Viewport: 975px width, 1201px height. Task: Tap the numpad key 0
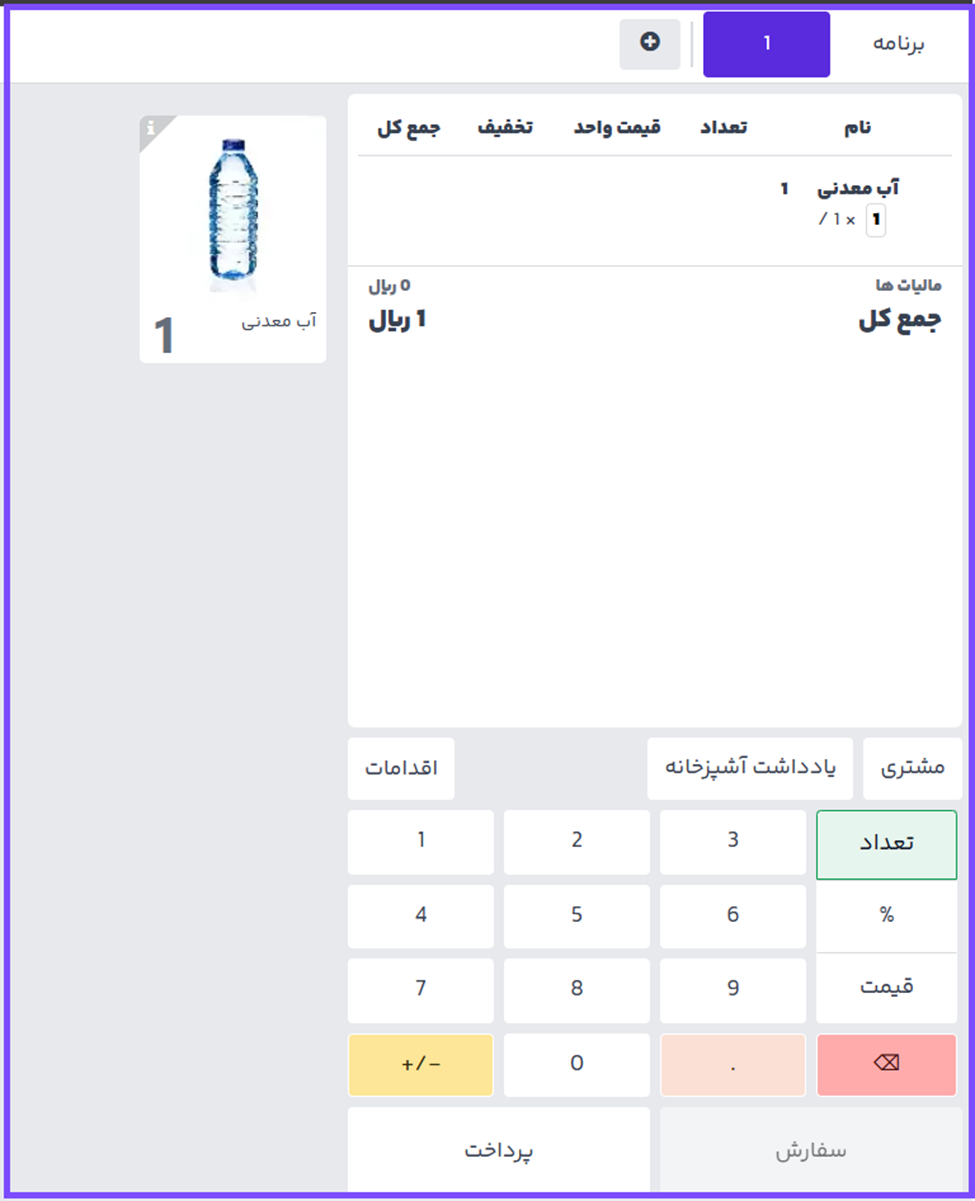[x=576, y=1064]
